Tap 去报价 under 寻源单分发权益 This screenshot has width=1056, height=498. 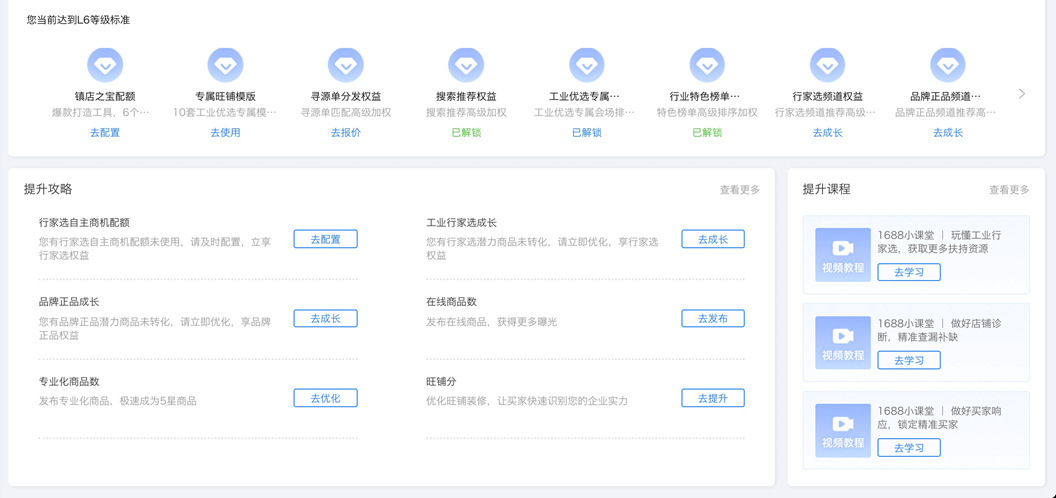tap(346, 132)
